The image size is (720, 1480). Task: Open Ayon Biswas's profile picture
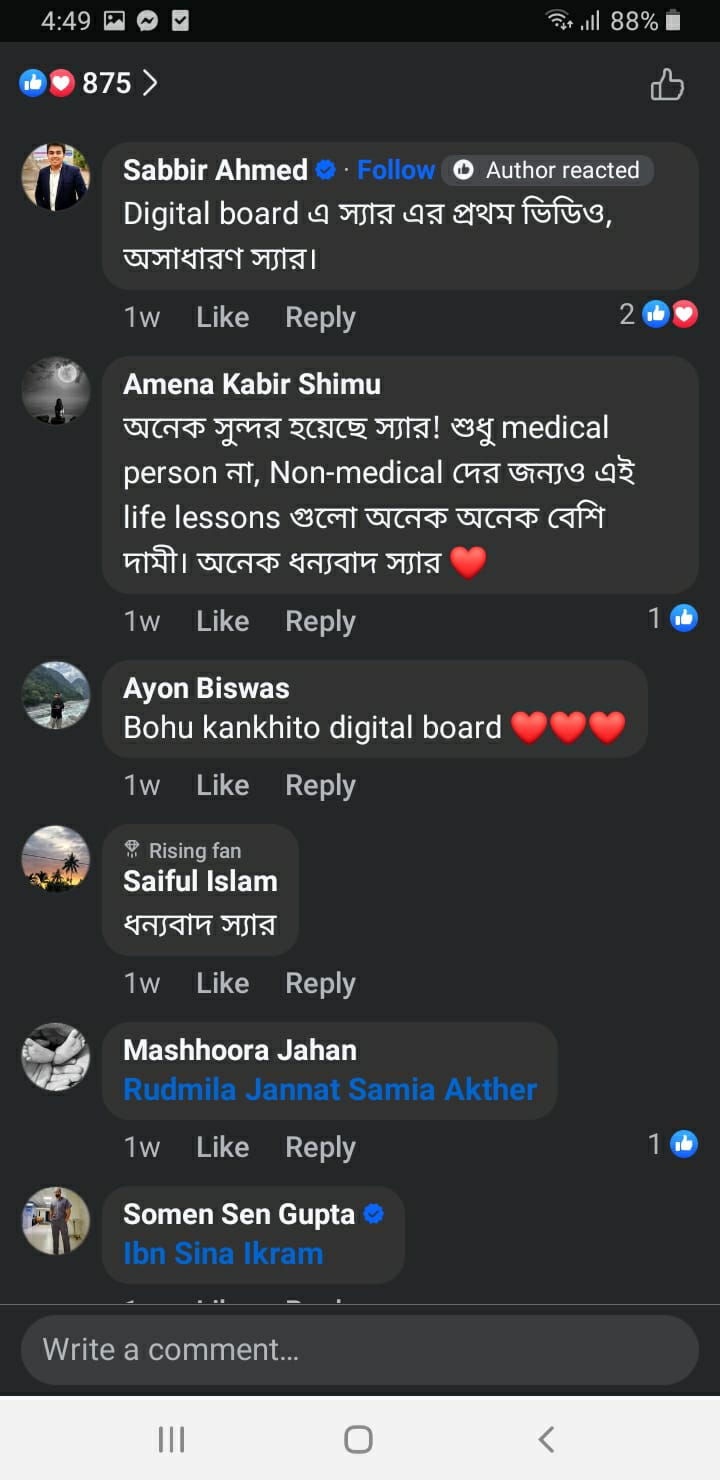pyautogui.click(x=56, y=694)
